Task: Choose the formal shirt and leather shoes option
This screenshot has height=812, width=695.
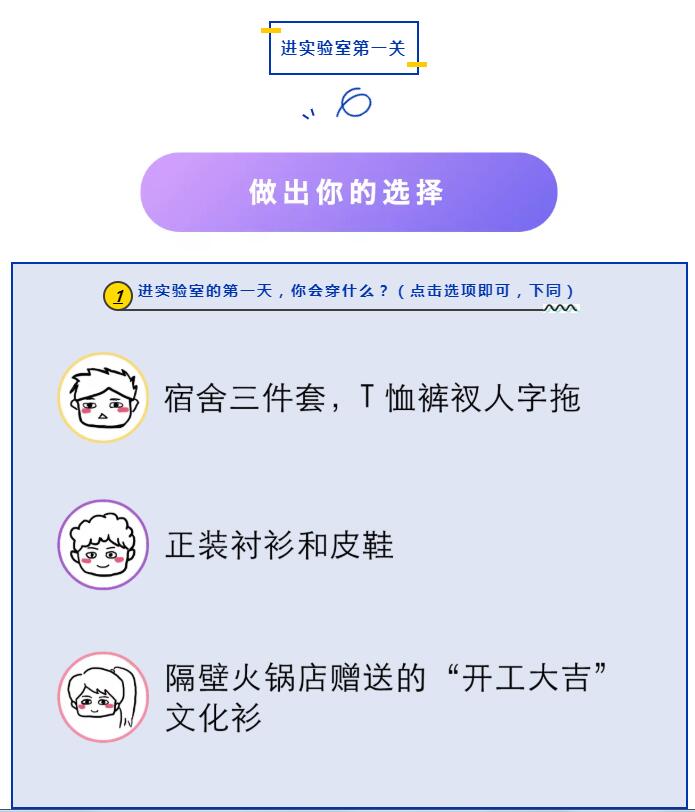Action: pos(279,546)
